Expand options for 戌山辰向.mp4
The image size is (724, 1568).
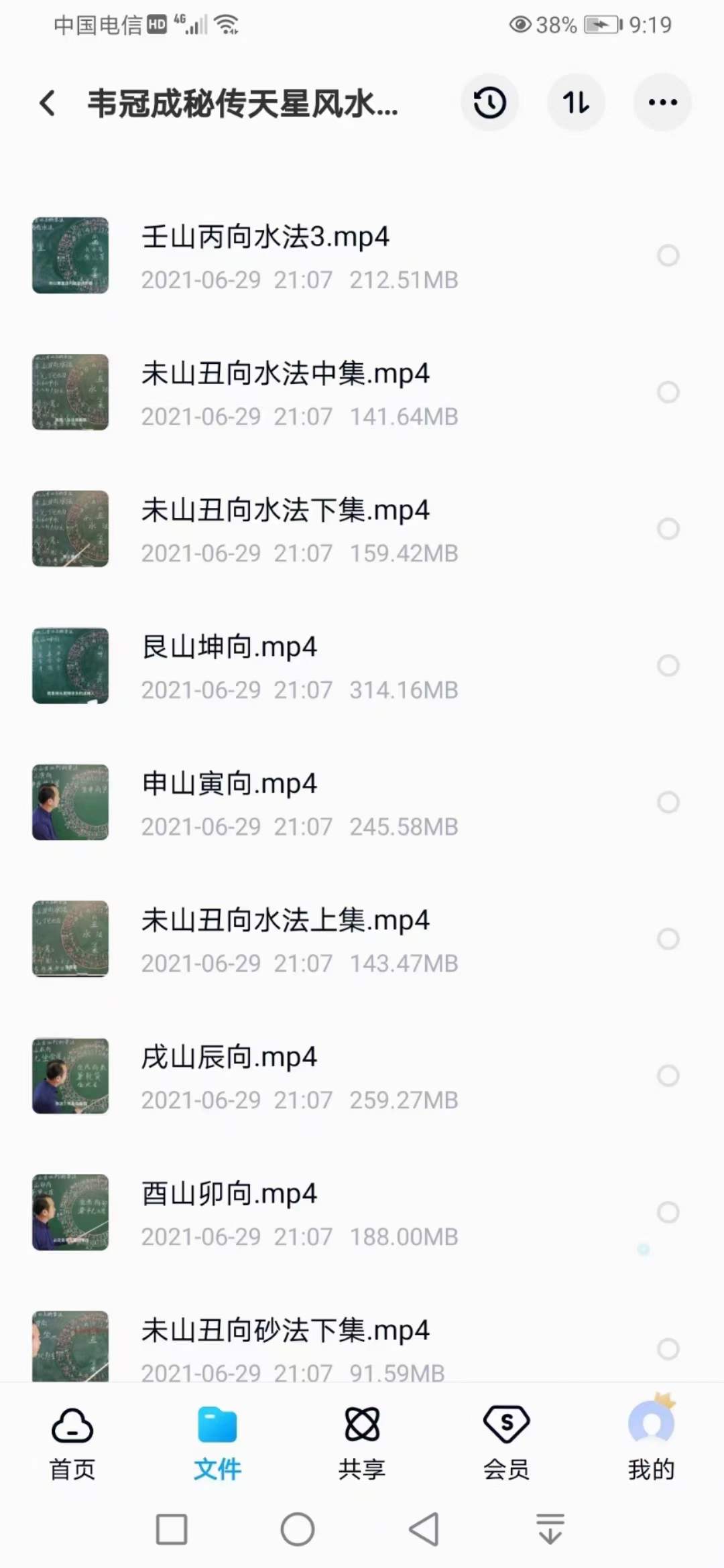[668, 1077]
